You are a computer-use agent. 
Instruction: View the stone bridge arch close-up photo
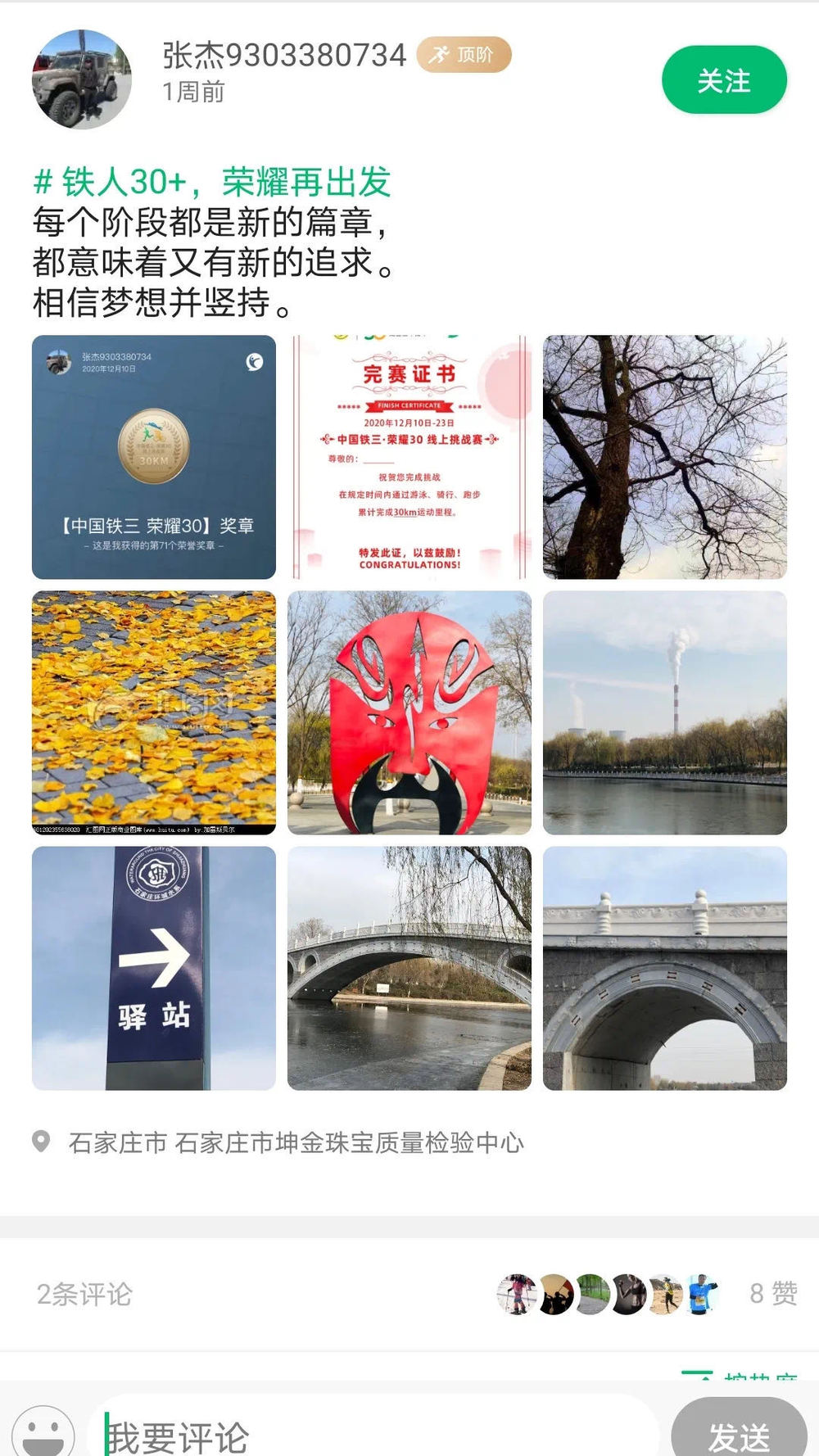664,968
